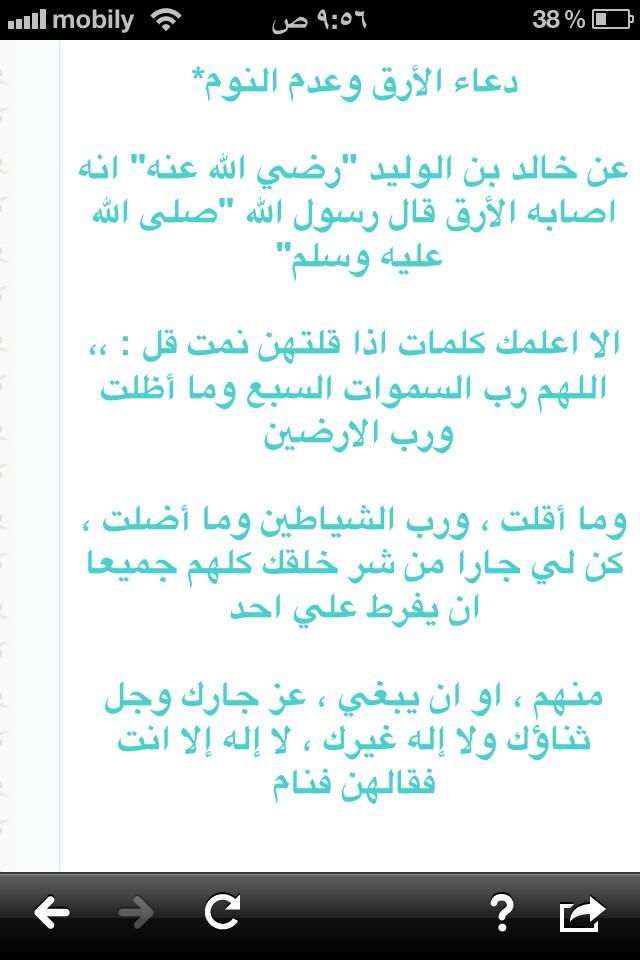The image size is (640, 960).
Task: Reload the page with refresh icon
Action: 222,912
